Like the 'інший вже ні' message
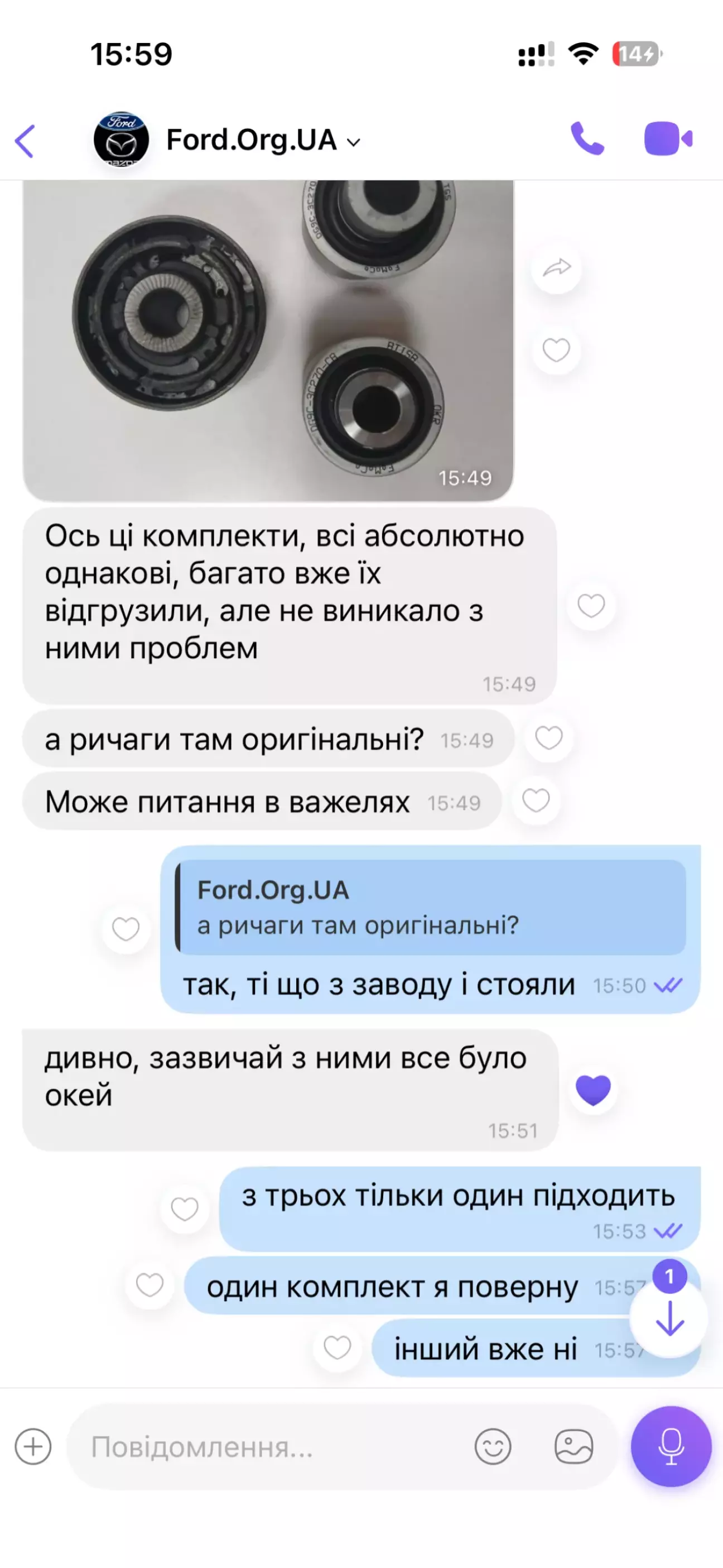723x1568 pixels. (x=336, y=1347)
